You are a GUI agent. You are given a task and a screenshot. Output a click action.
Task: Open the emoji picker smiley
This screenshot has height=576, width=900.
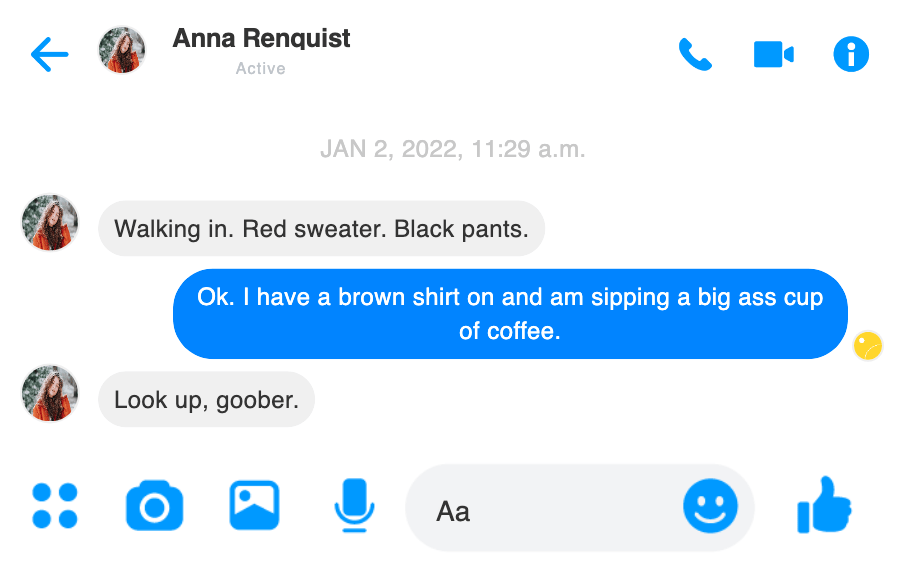[710, 507]
